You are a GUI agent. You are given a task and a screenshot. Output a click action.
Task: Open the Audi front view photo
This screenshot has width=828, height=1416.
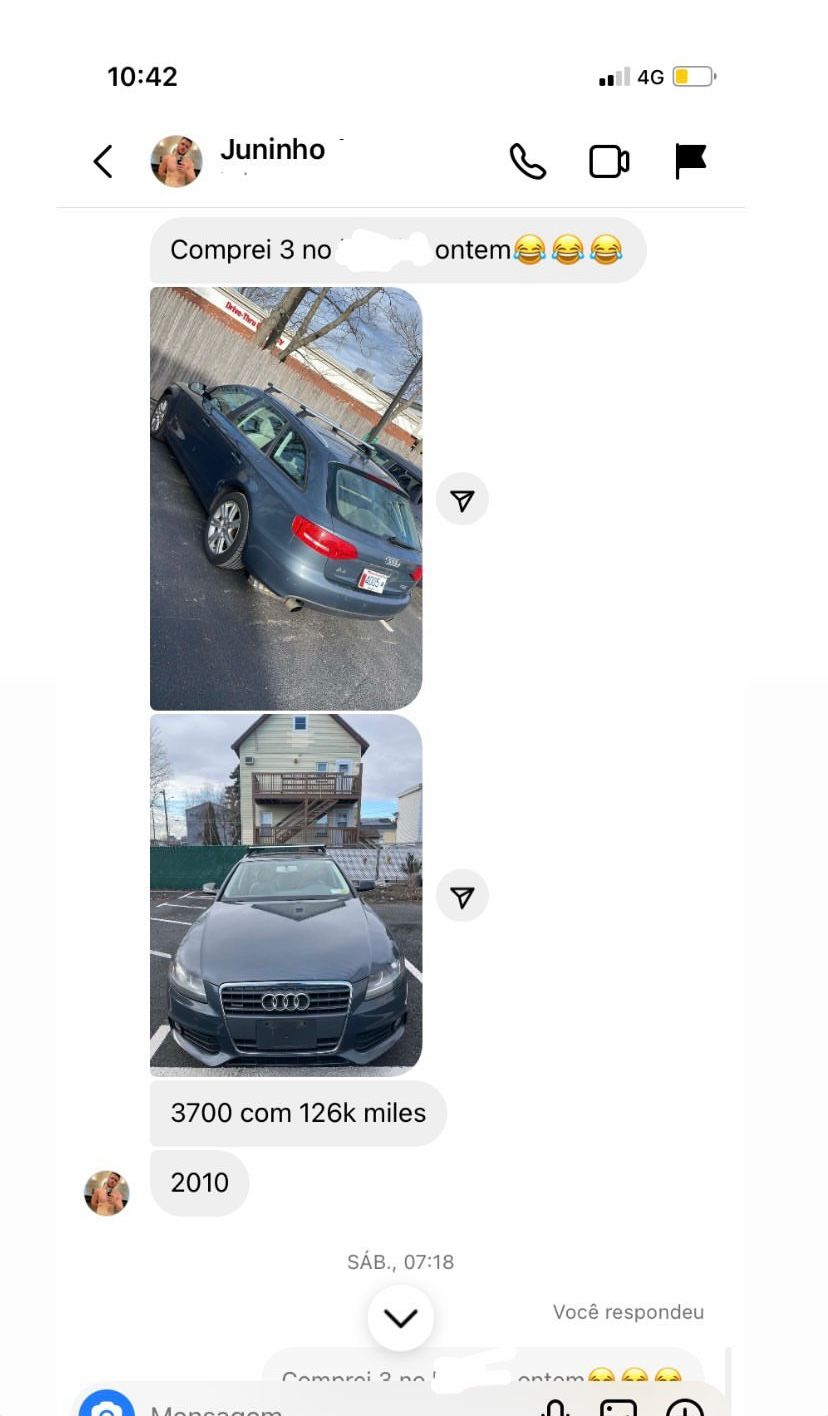pyautogui.click(x=286, y=894)
